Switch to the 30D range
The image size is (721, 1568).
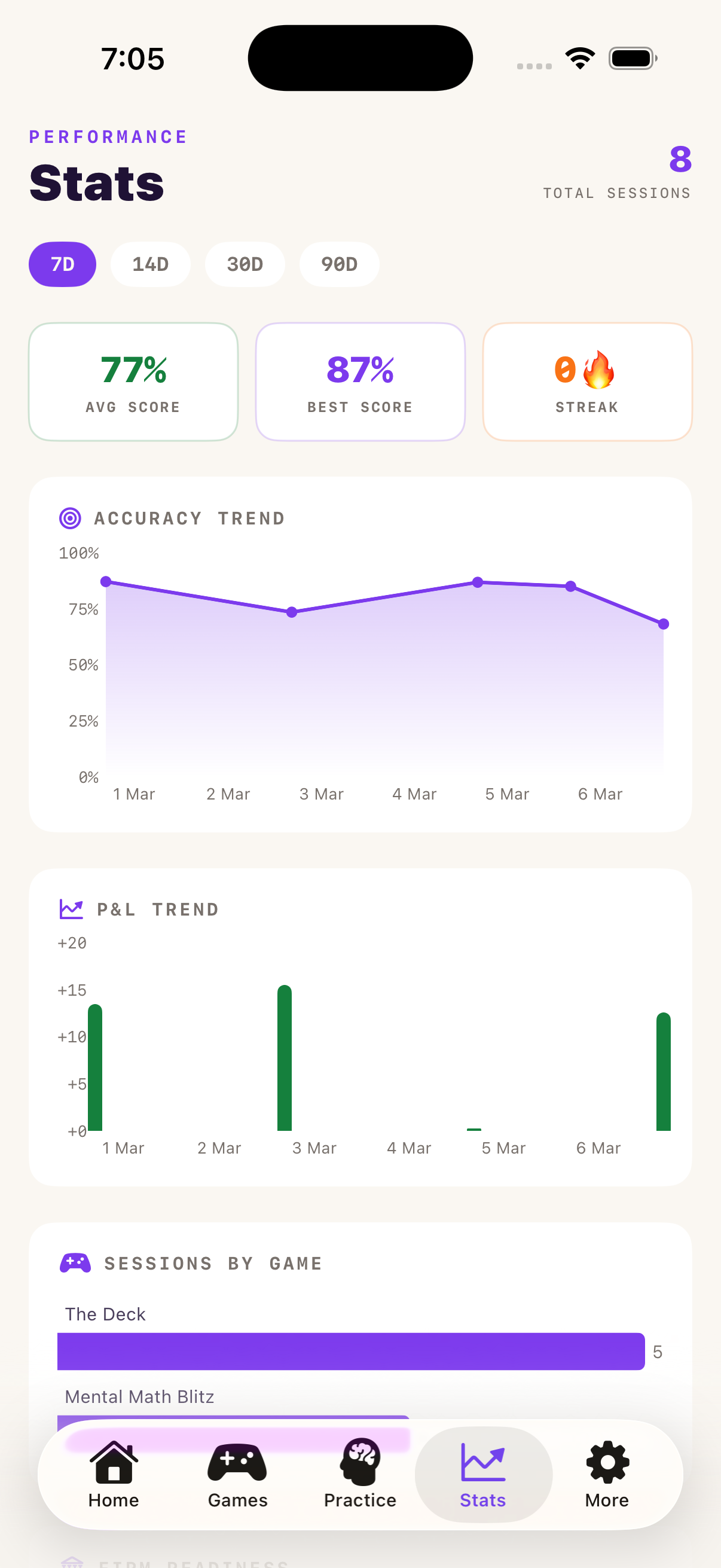tap(245, 264)
